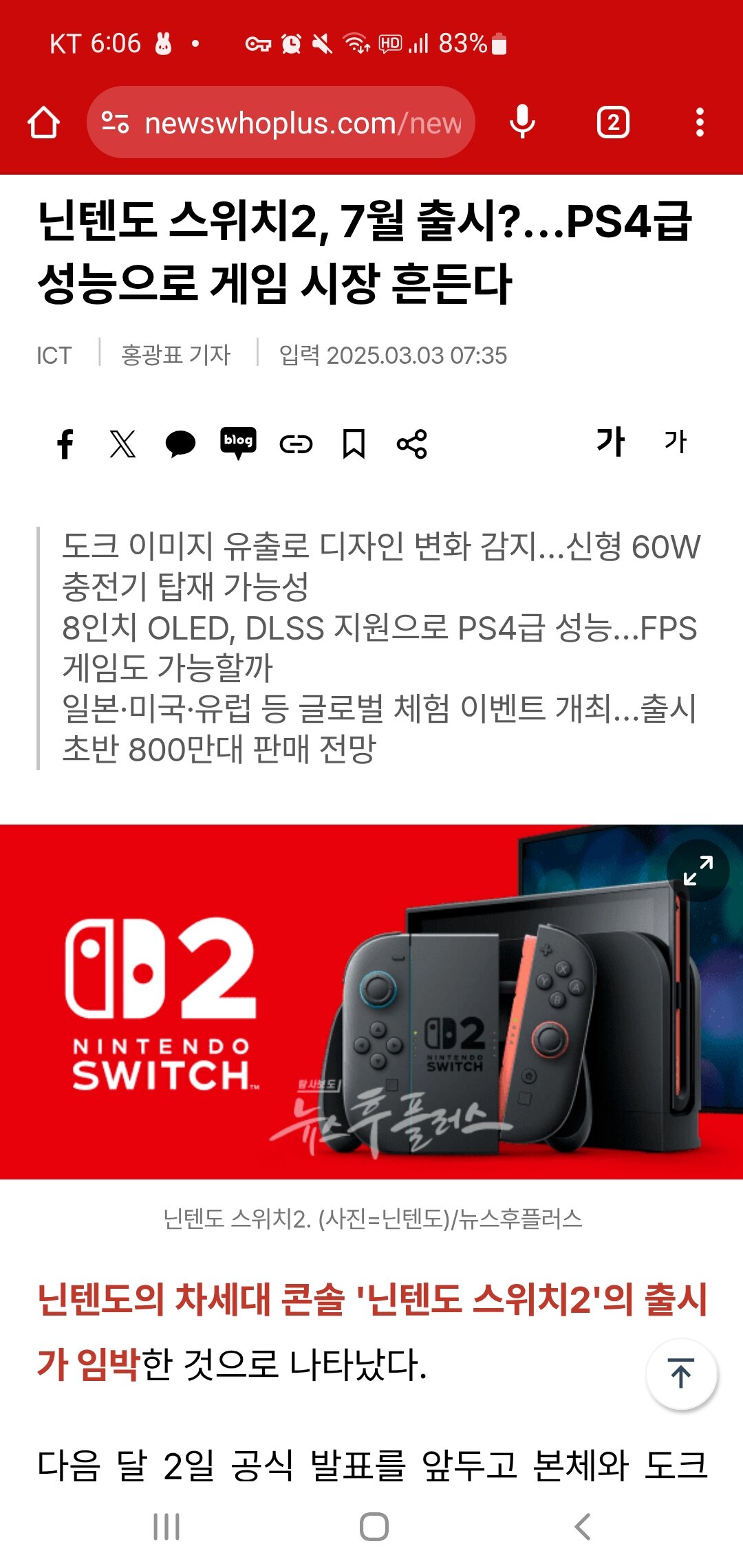Start voice search with the microphone
Viewport: 743px width, 1568px height.
[x=522, y=122]
